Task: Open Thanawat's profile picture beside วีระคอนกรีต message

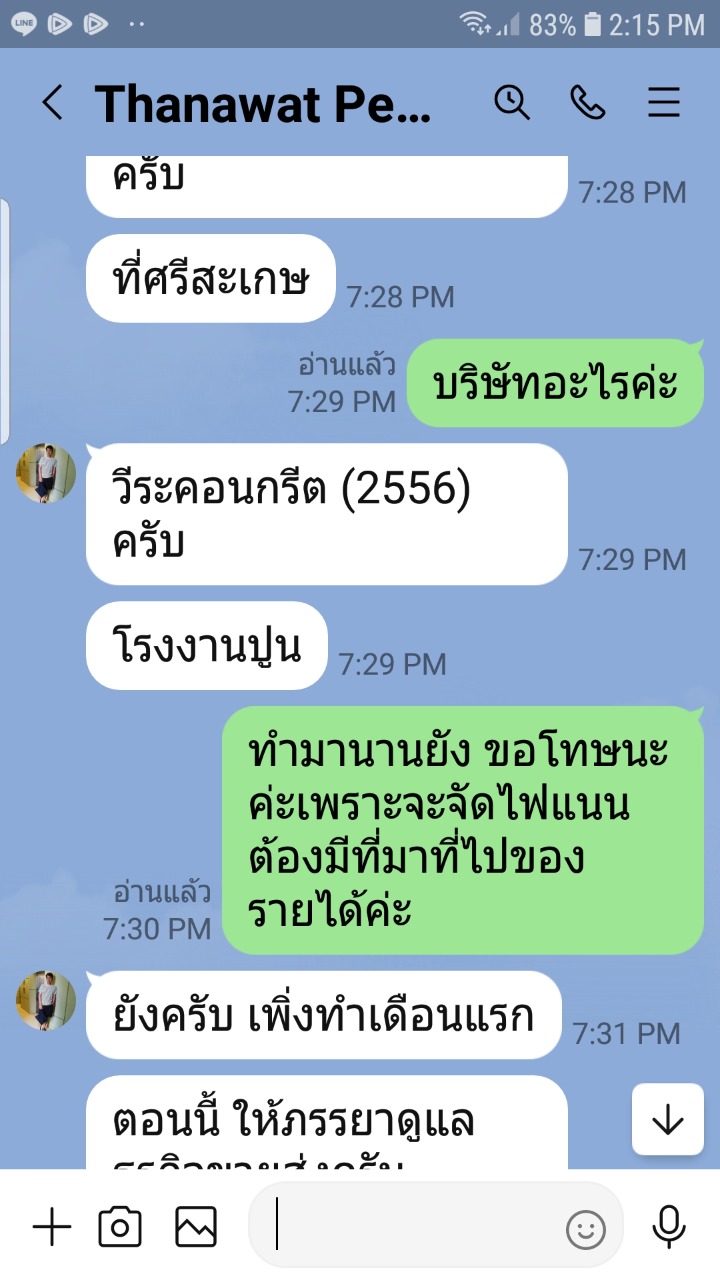Action: [46, 473]
